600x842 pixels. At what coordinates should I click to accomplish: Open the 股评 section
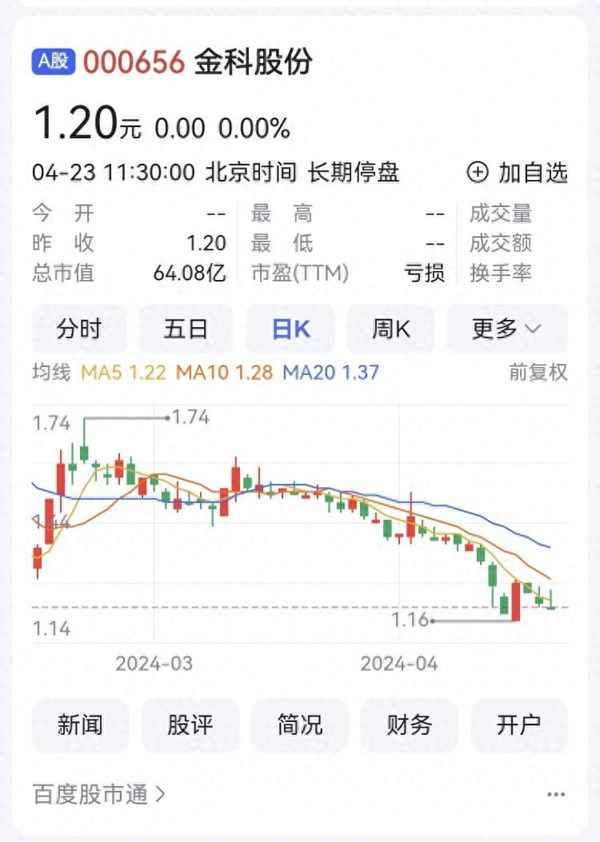(190, 725)
